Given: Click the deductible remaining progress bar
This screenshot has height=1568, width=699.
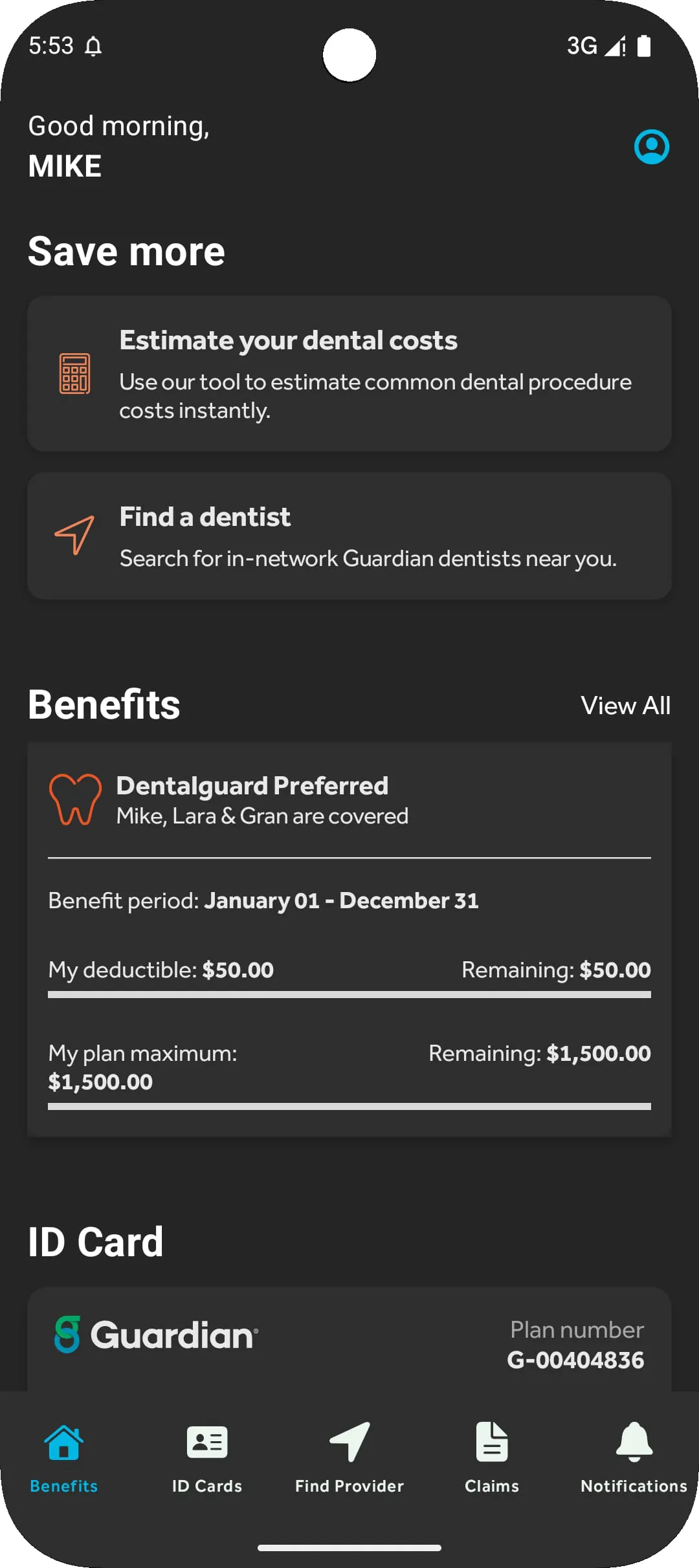Looking at the screenshot, I should pyautogui.click(x=349, y=994).
